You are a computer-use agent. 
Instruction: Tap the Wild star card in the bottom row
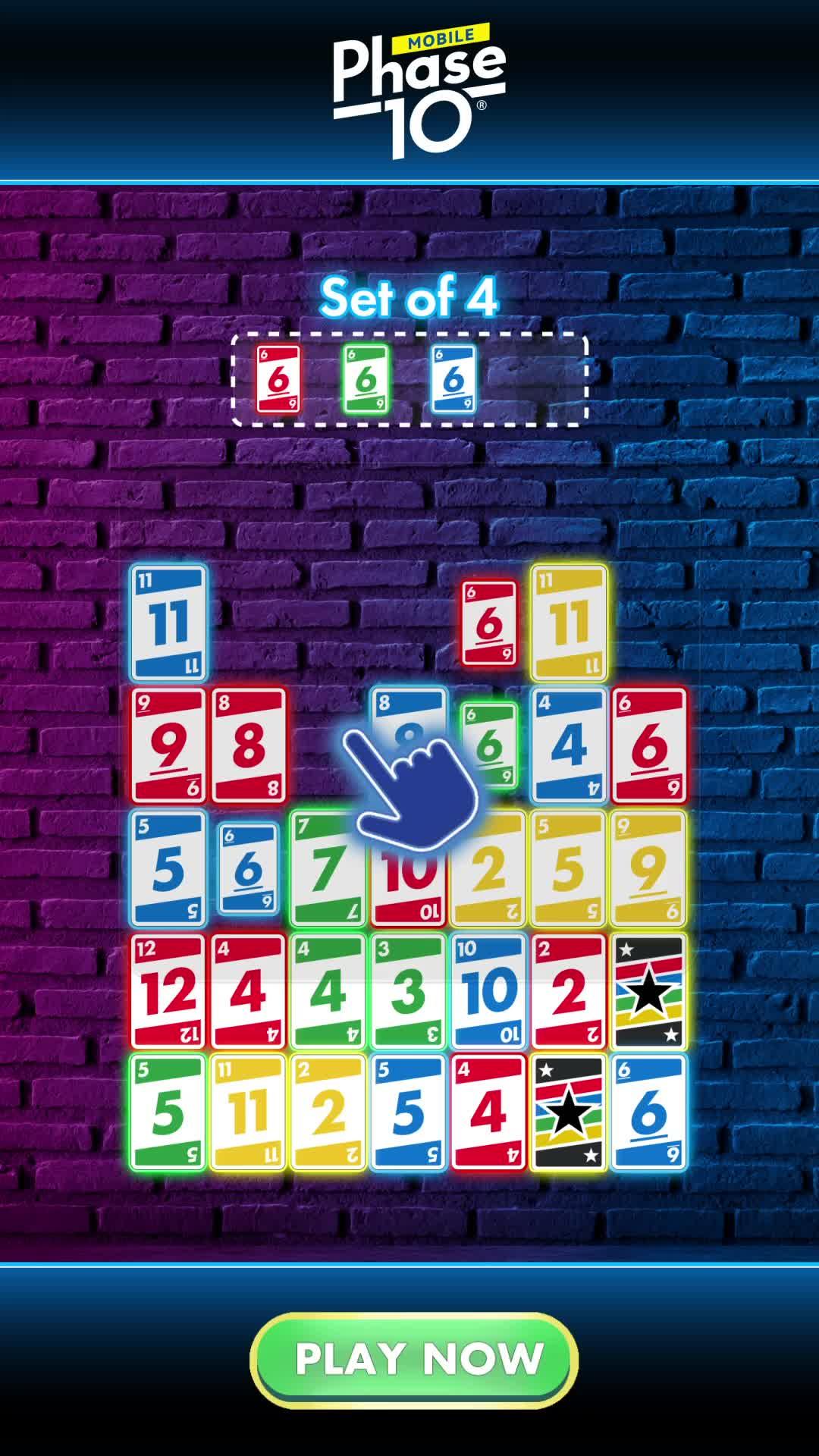(x=569, y=1112)
